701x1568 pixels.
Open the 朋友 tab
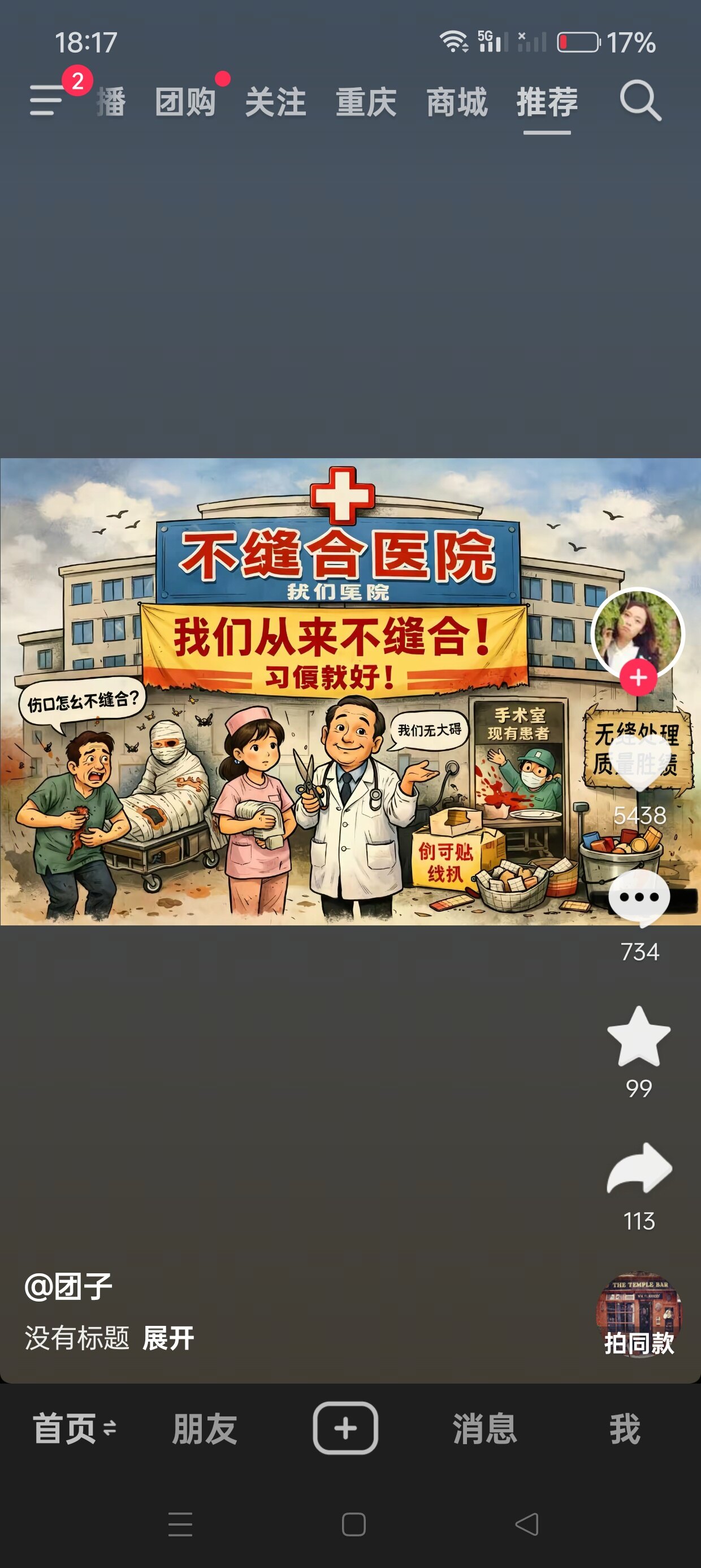pos(205,1428)
